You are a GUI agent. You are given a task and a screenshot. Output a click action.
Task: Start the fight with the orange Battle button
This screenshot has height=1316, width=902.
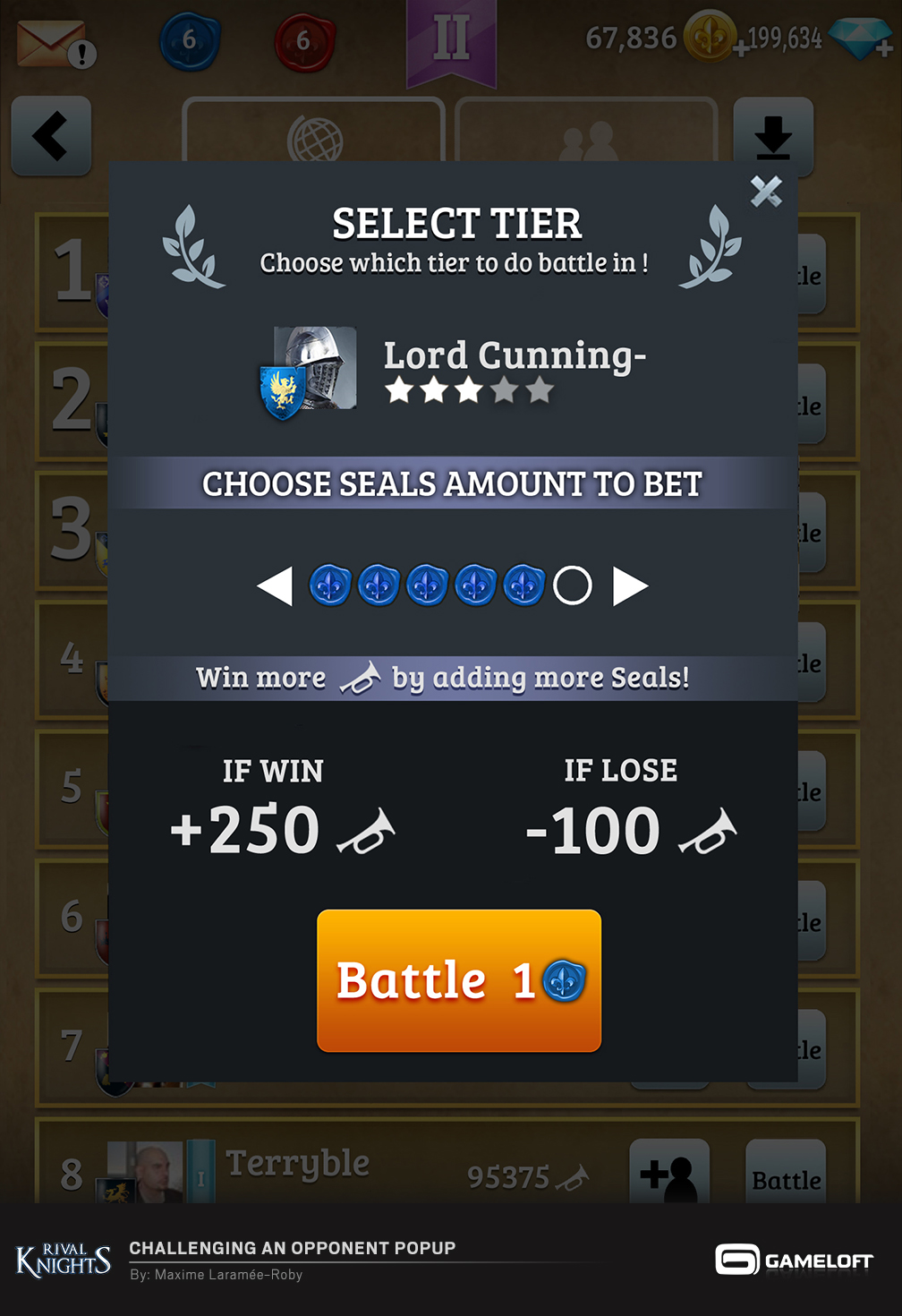[459, 980]
